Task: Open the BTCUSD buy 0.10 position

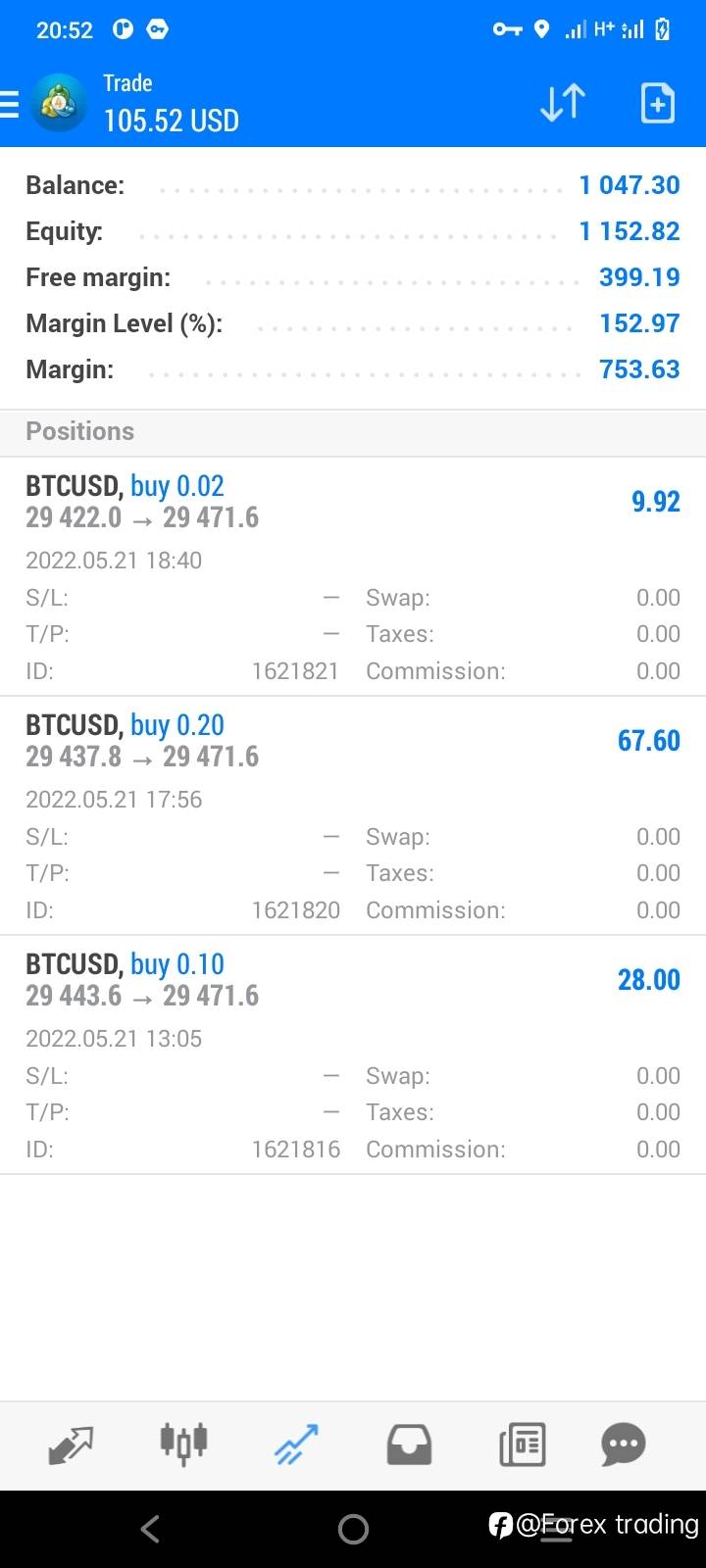Action: pyautogui.click(x=353, y=1055)
